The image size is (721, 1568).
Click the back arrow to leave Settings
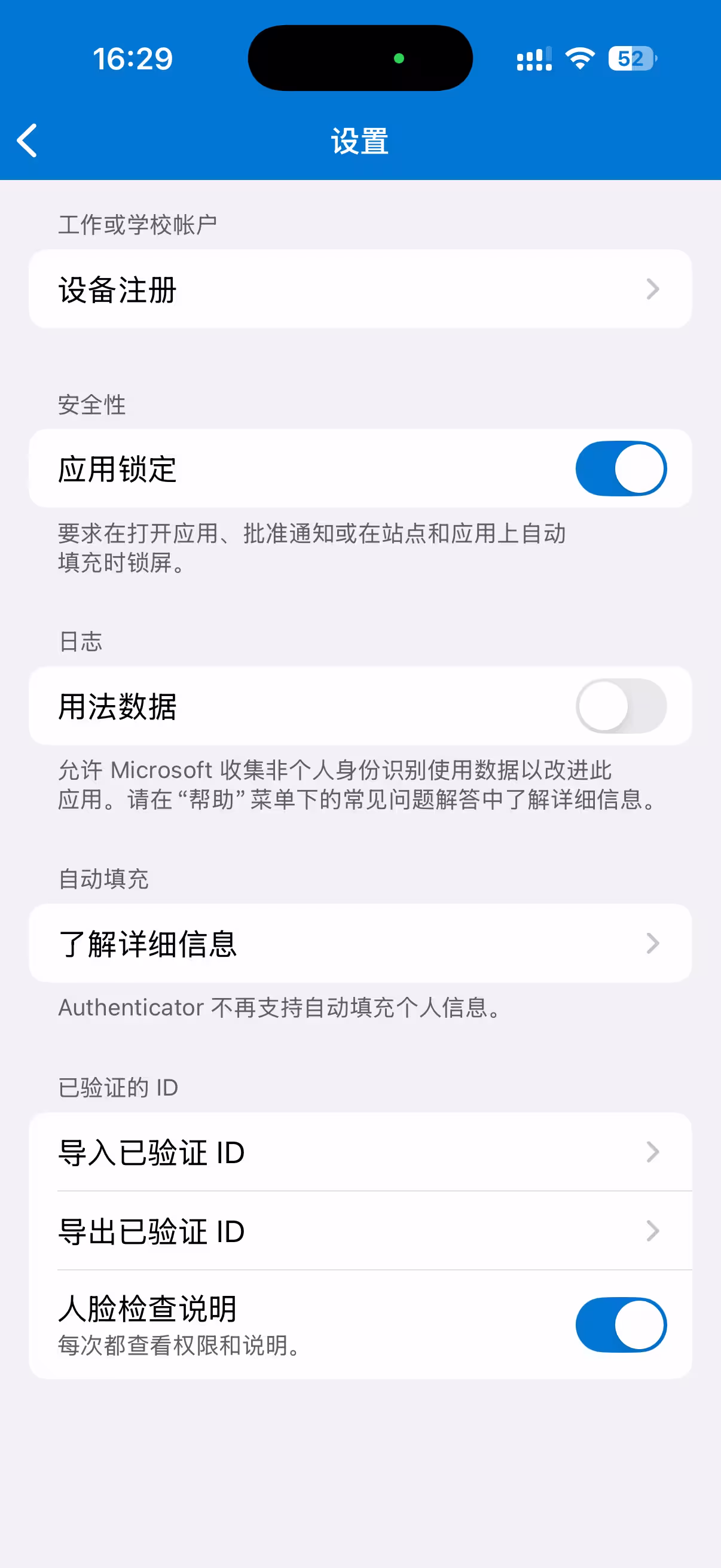tap(27, 141)
